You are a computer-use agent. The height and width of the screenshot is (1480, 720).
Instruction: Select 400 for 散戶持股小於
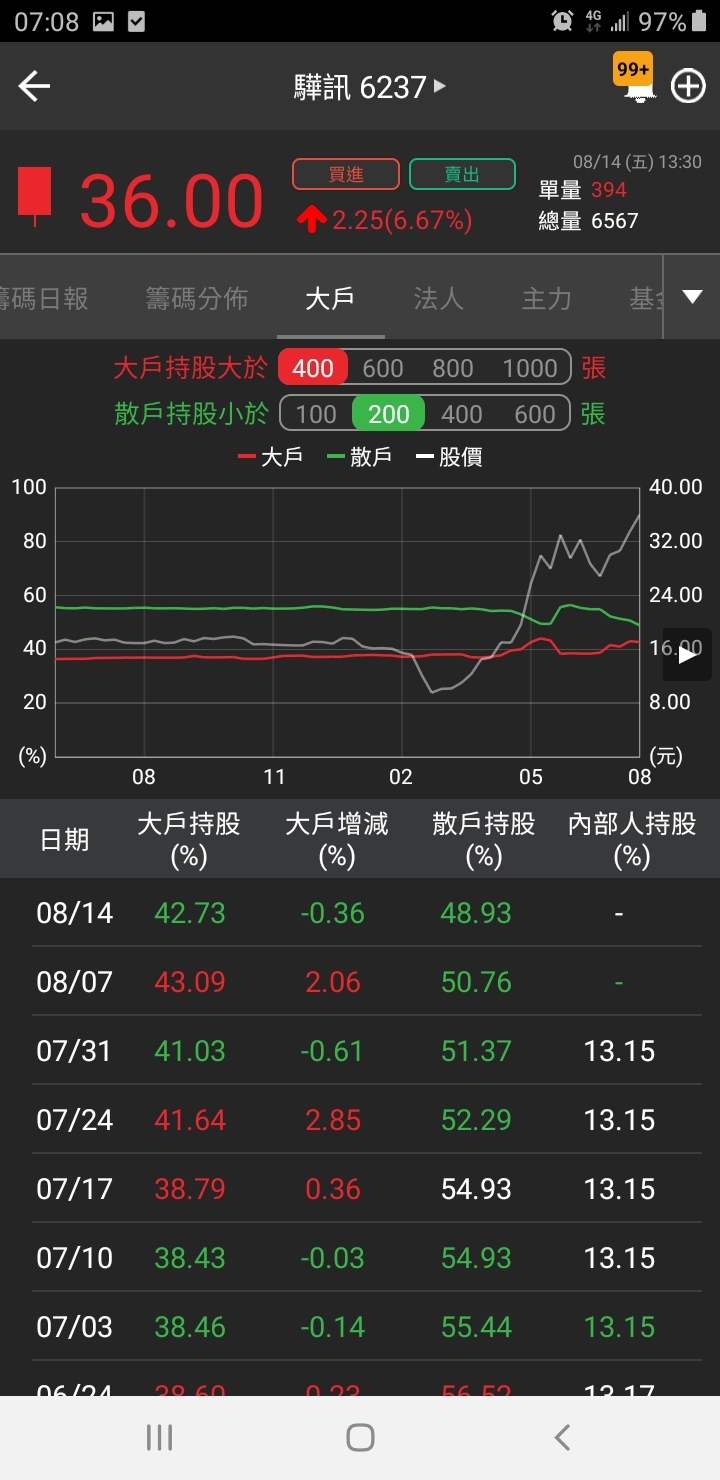click(x=461, y=414)
